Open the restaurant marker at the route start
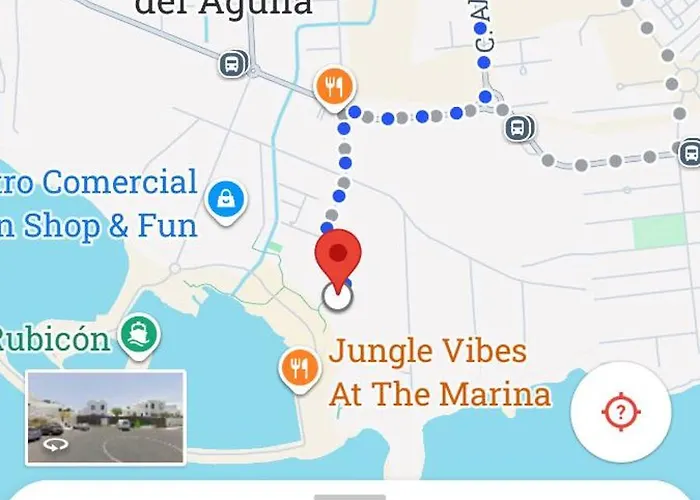700x500 pixels. 334,88
